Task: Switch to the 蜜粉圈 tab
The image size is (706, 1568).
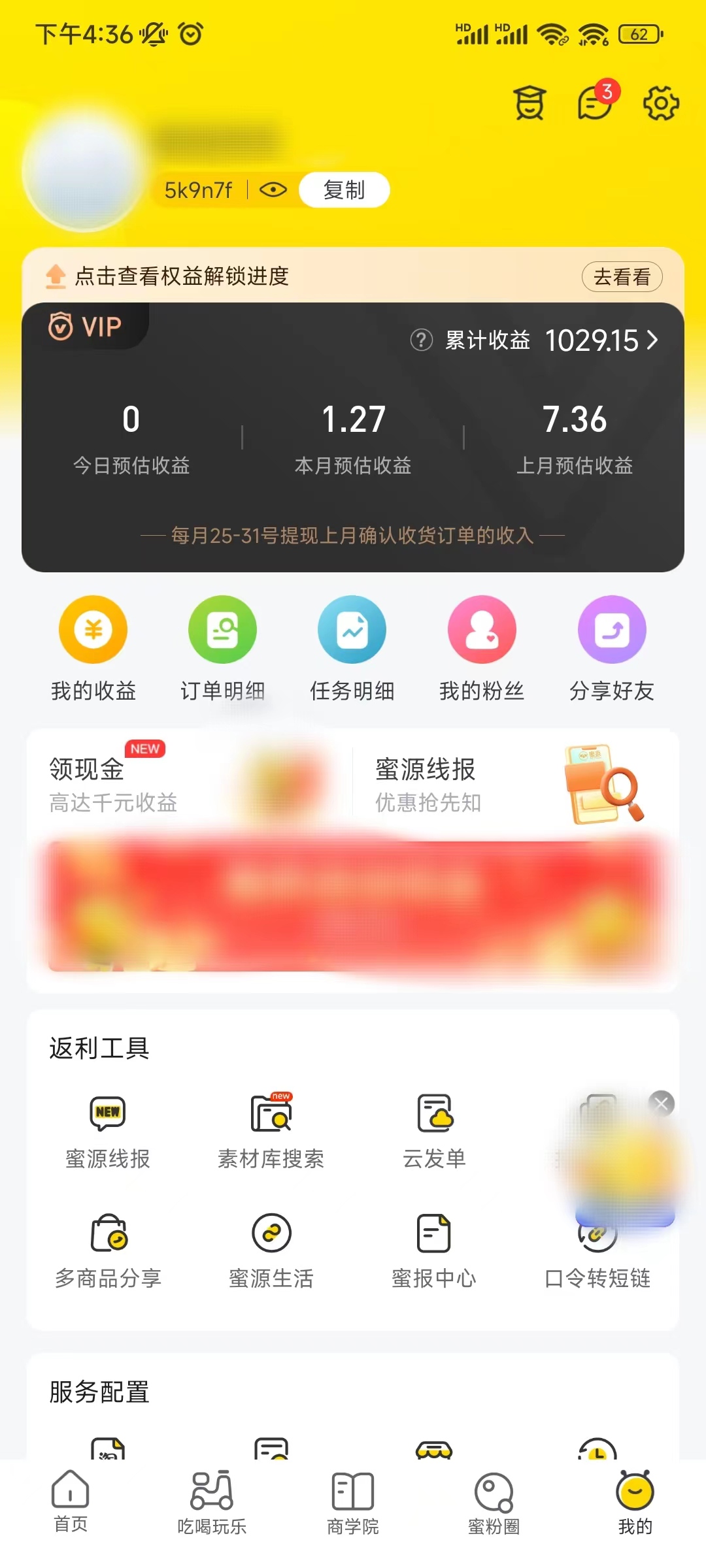Action: tap(494, 1506)
